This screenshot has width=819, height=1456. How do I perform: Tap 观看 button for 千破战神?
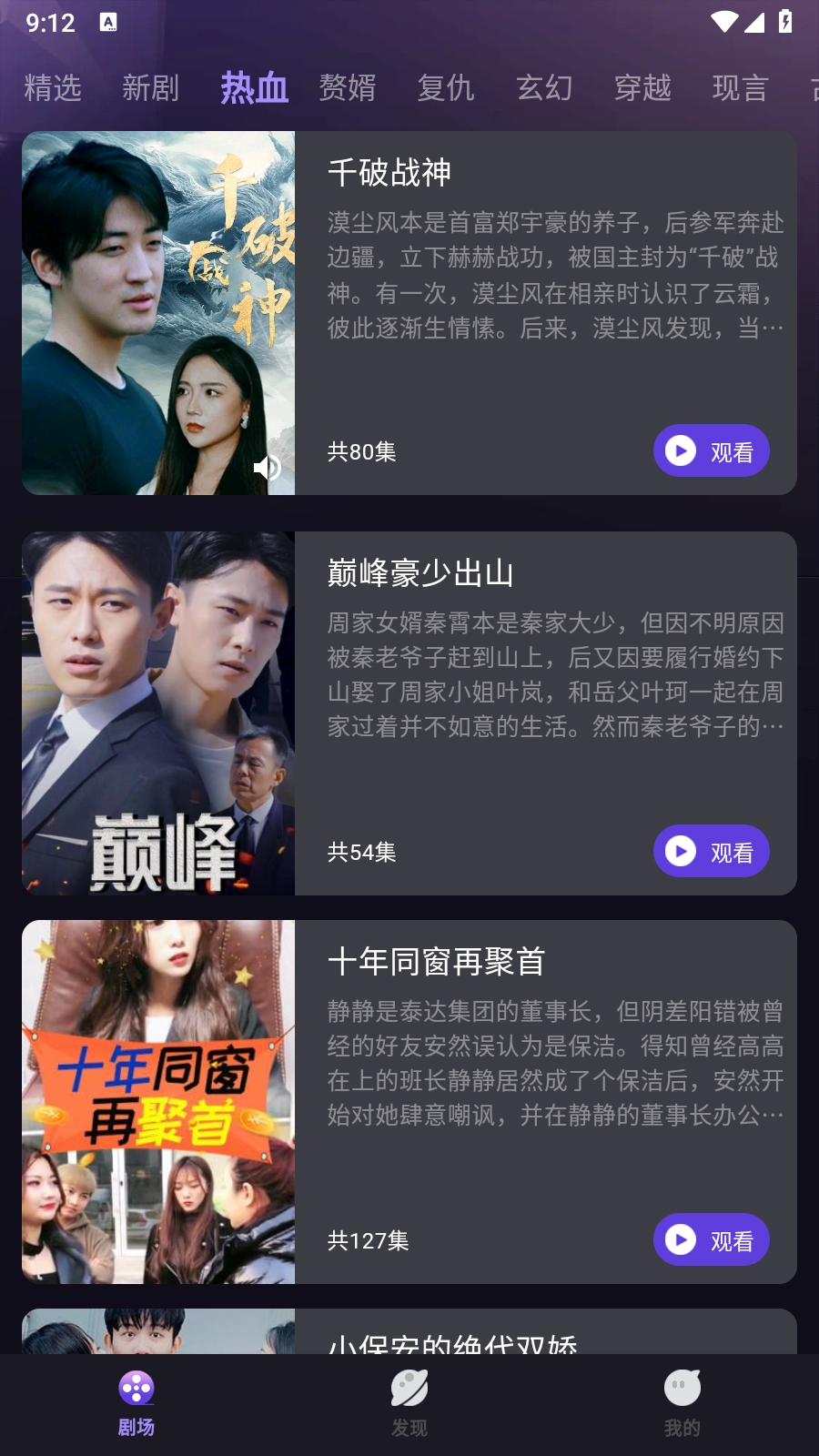click(711, 450)
